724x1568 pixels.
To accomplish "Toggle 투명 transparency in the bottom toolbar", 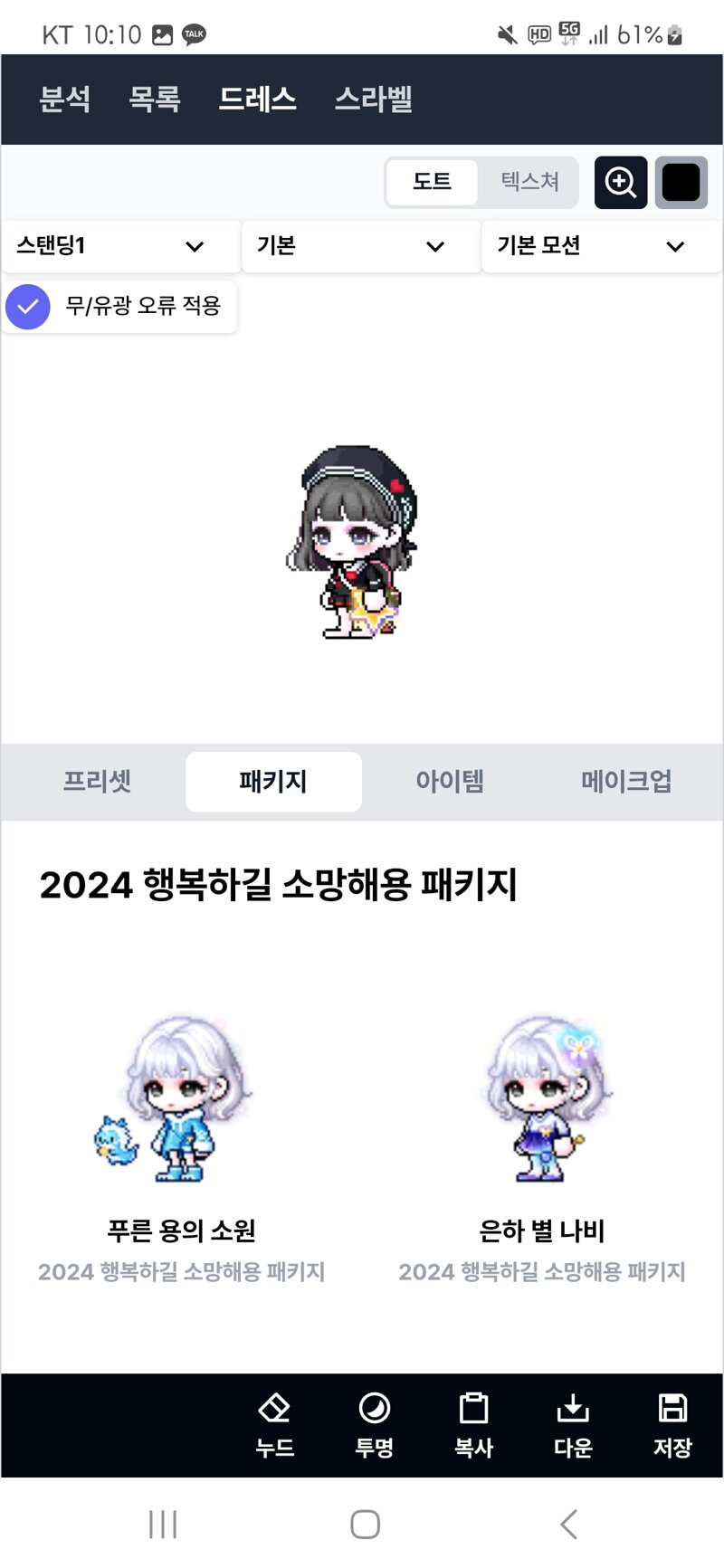I will click(x=374, y=1425).
